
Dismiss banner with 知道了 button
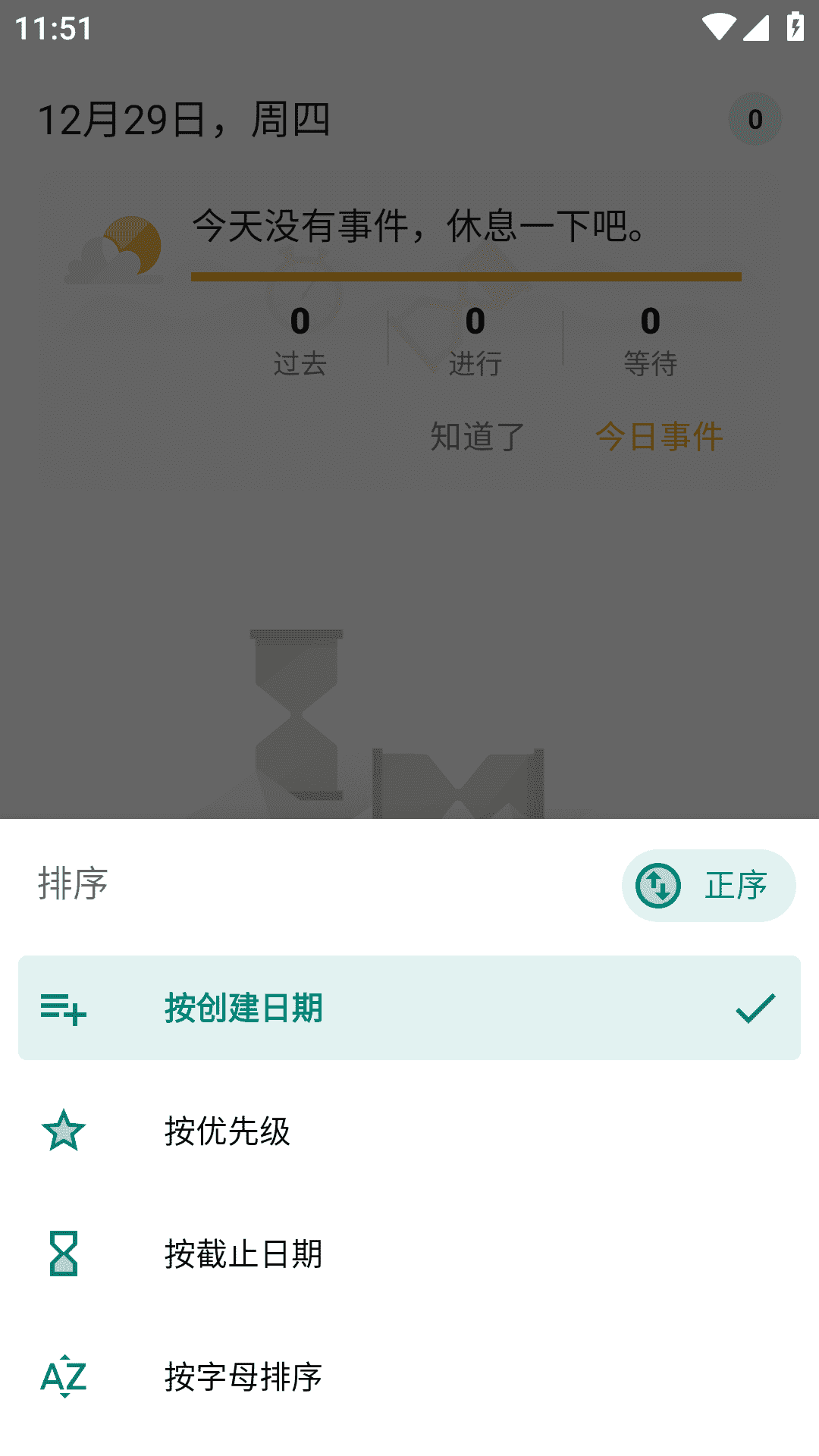coord(476,436)
